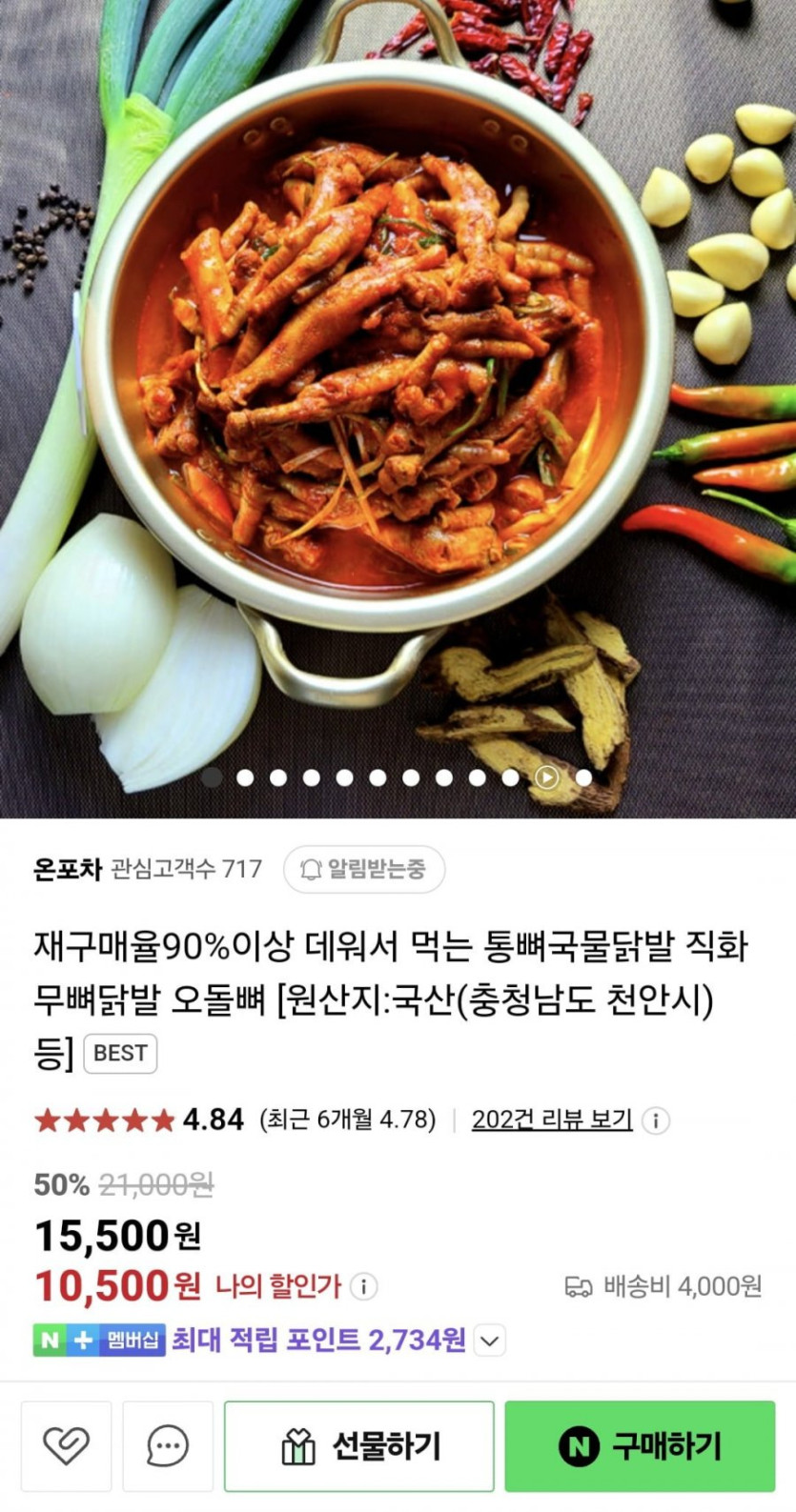Open review rating info icon
The image size is (796, 1512).
pyautogui.click(x=655, y=1119)
